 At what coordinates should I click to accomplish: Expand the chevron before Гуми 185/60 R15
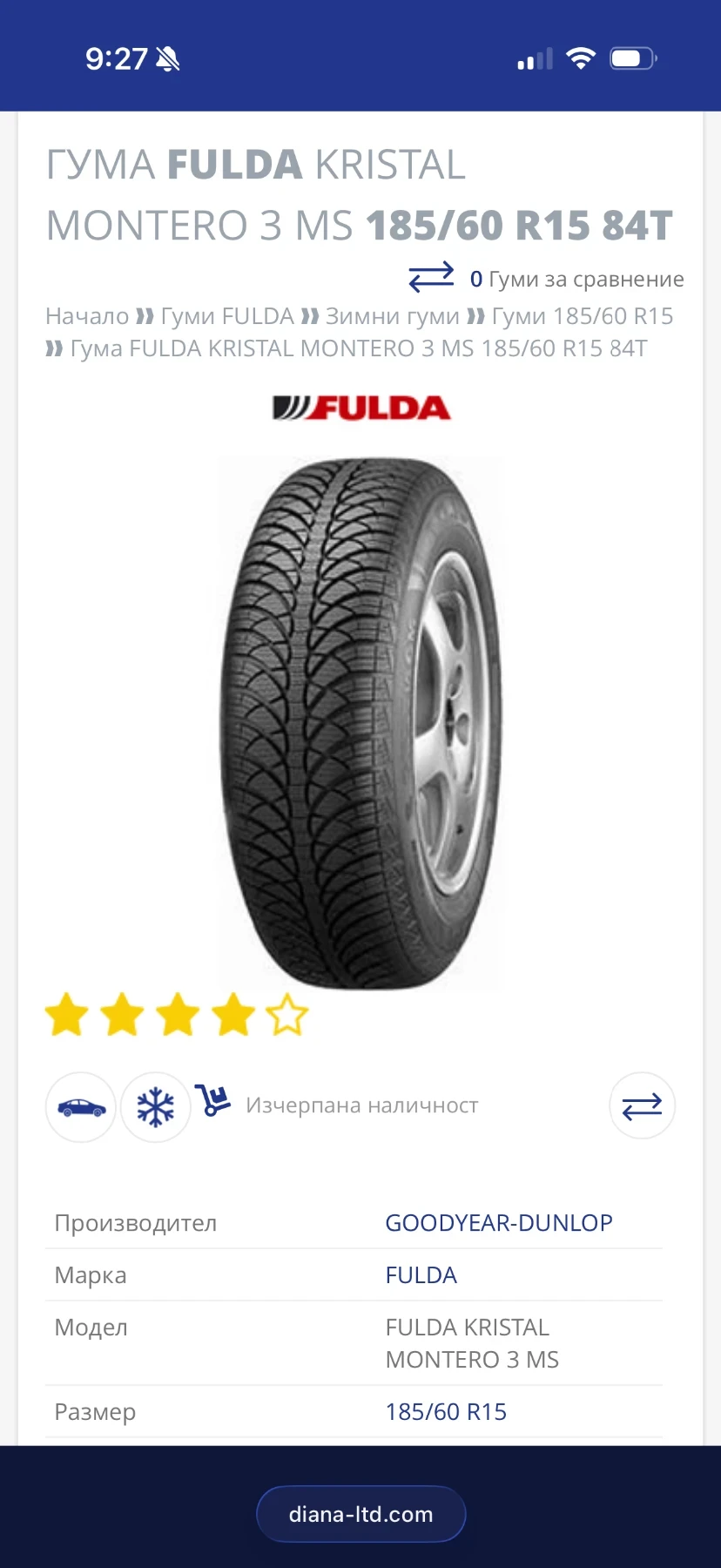click(x=475, y=315)
